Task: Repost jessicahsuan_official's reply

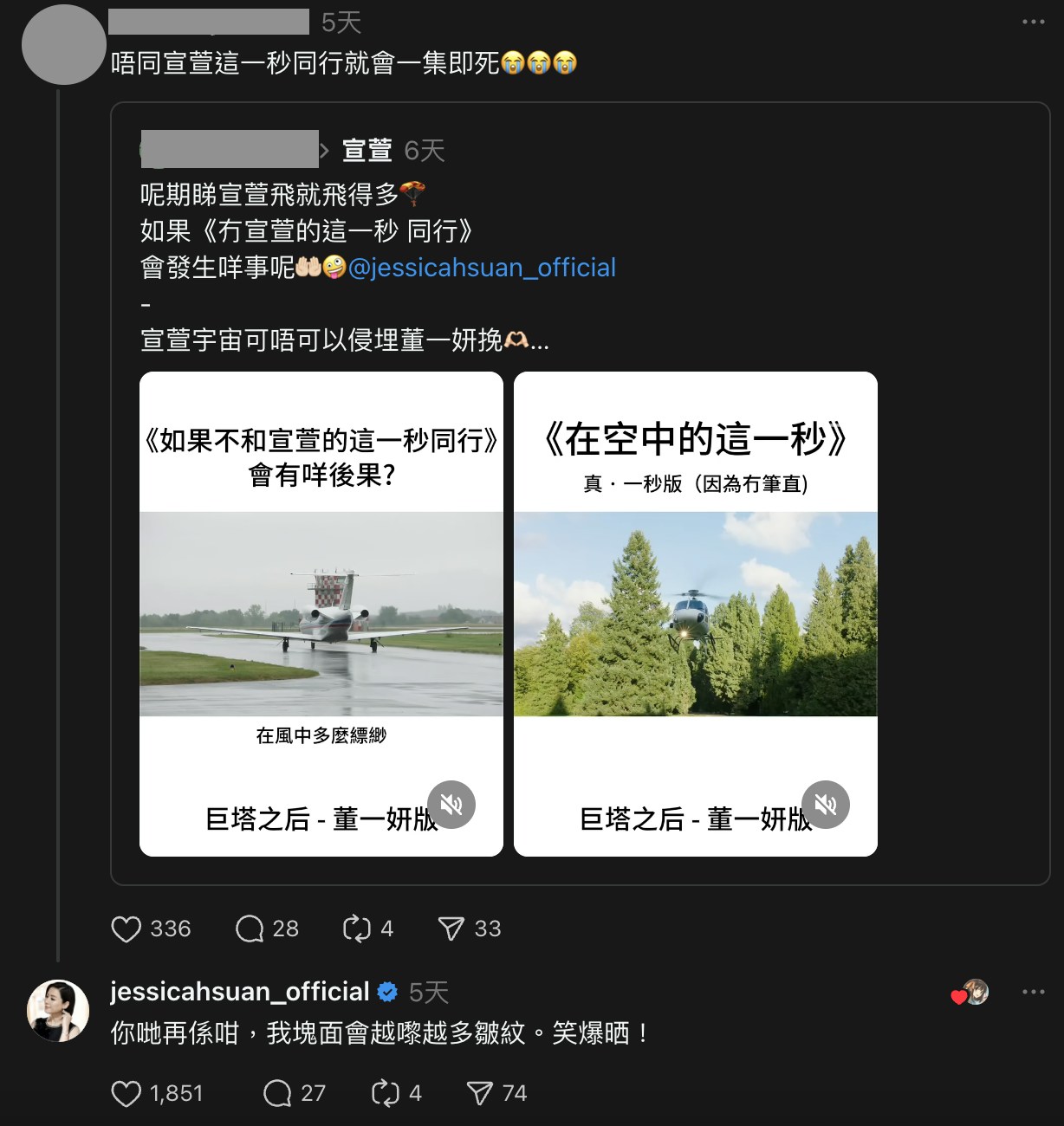Action: pyautogui.click(x=385, y=1094)
